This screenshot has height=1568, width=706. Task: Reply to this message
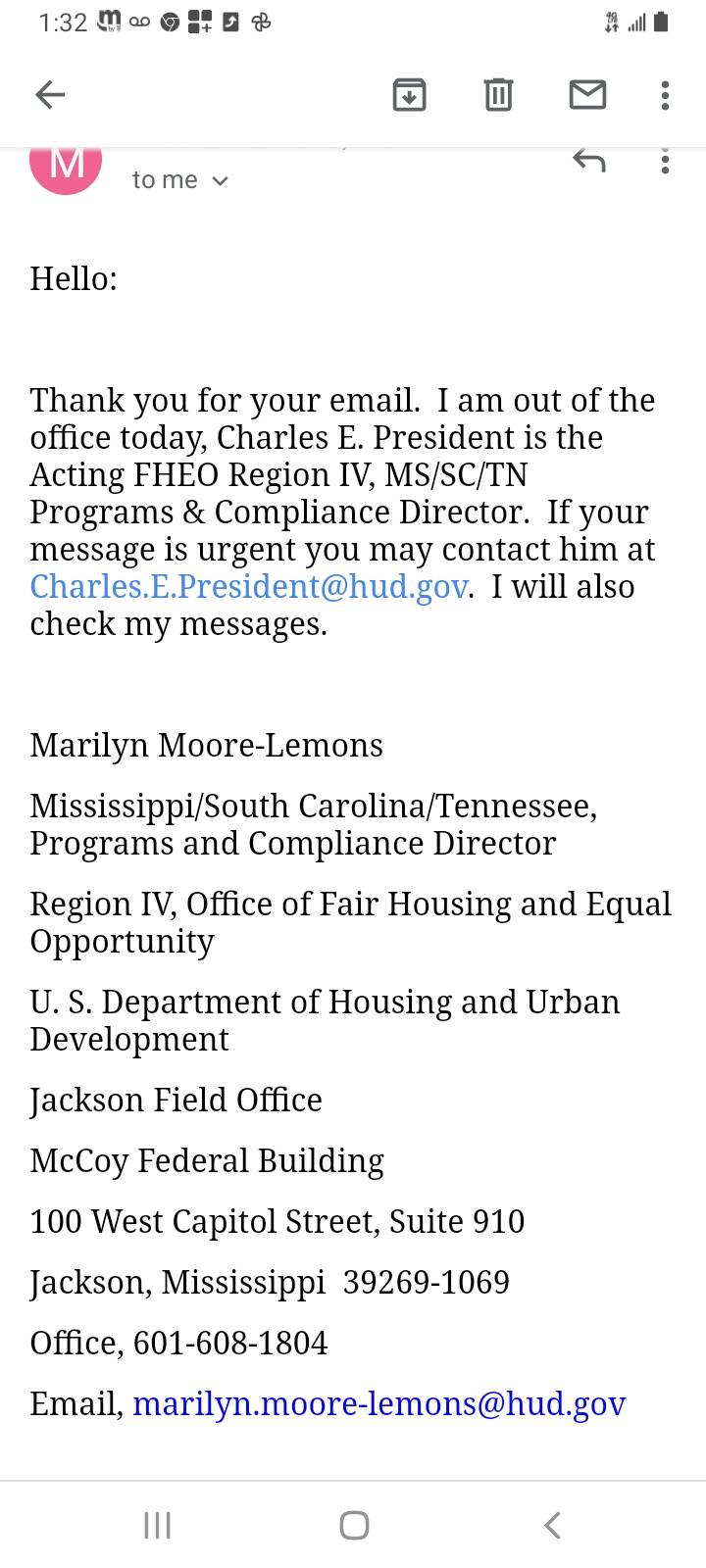pos(588,162)
